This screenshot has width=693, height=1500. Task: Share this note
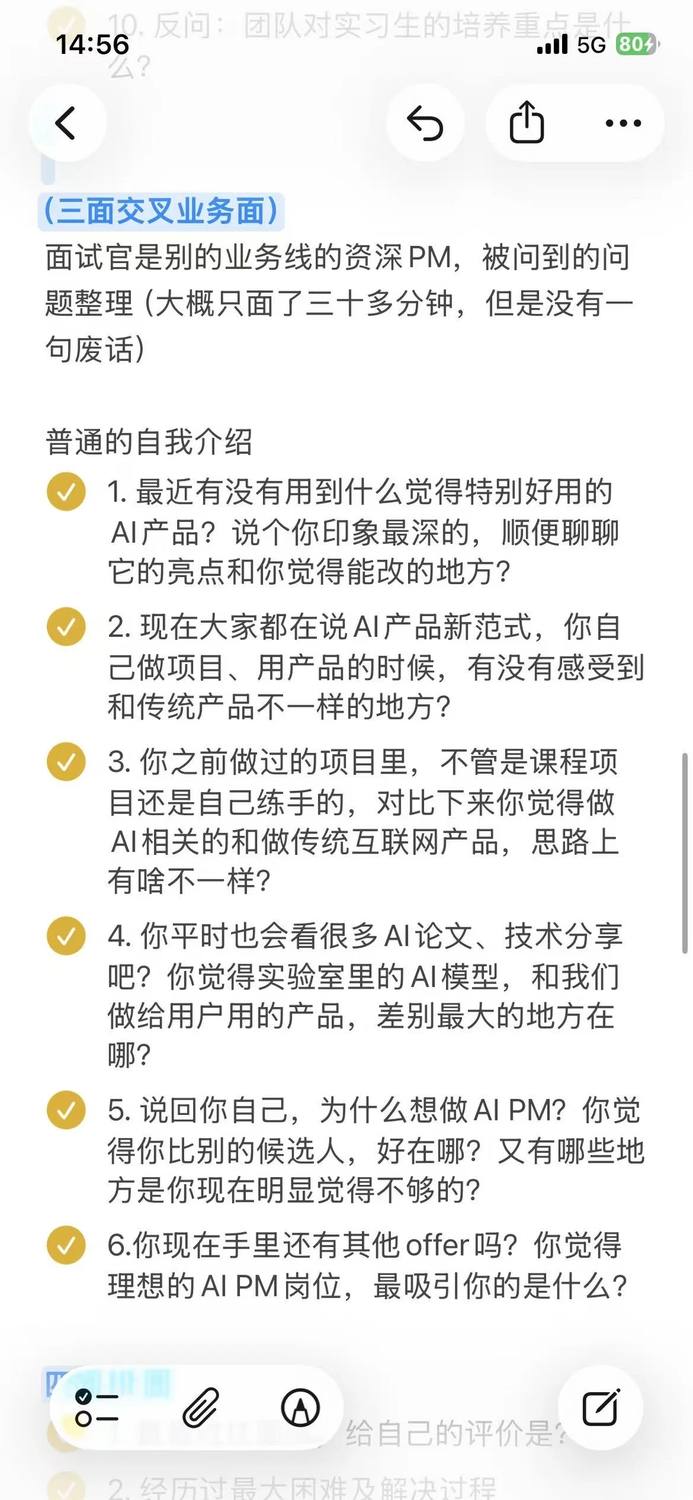pyautogui.click(x=527, y=124)
